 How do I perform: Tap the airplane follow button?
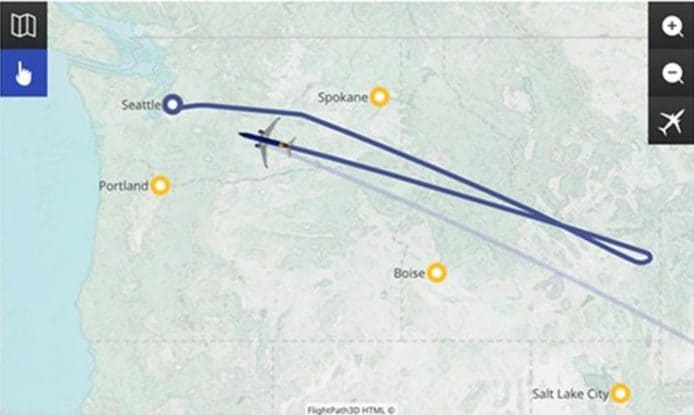click(671, 122)
